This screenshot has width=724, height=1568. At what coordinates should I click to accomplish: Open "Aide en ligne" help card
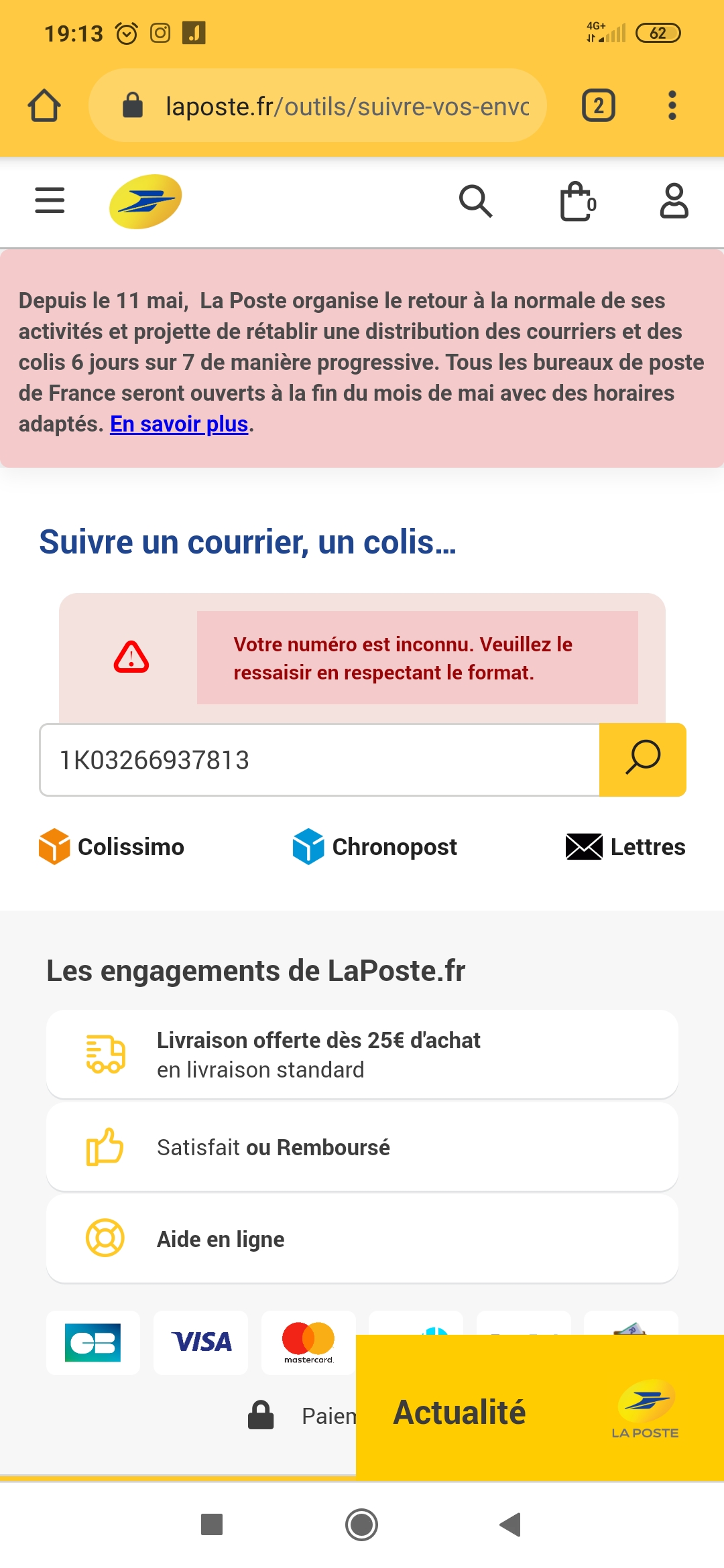point(362,1239)
